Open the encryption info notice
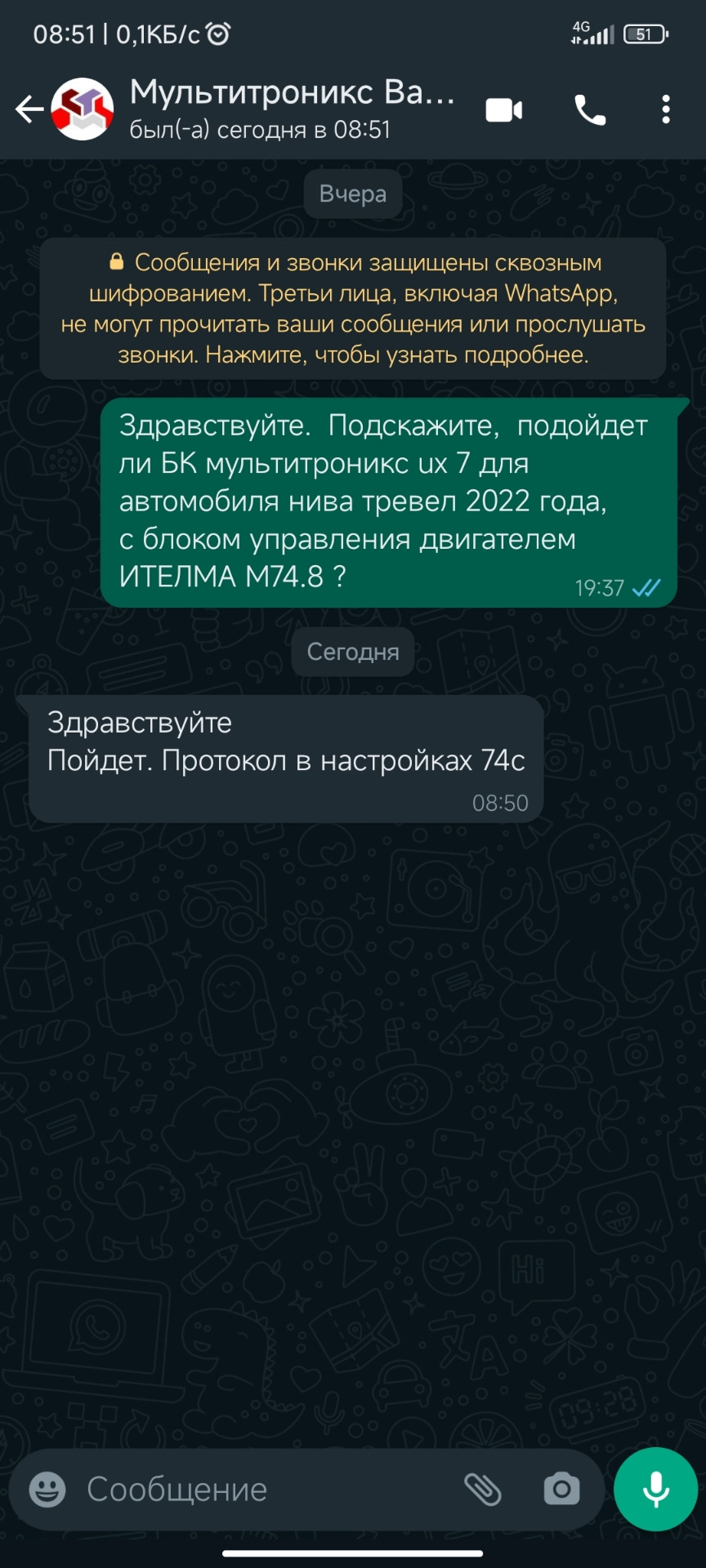The image size is (706, 1568). 353,309
